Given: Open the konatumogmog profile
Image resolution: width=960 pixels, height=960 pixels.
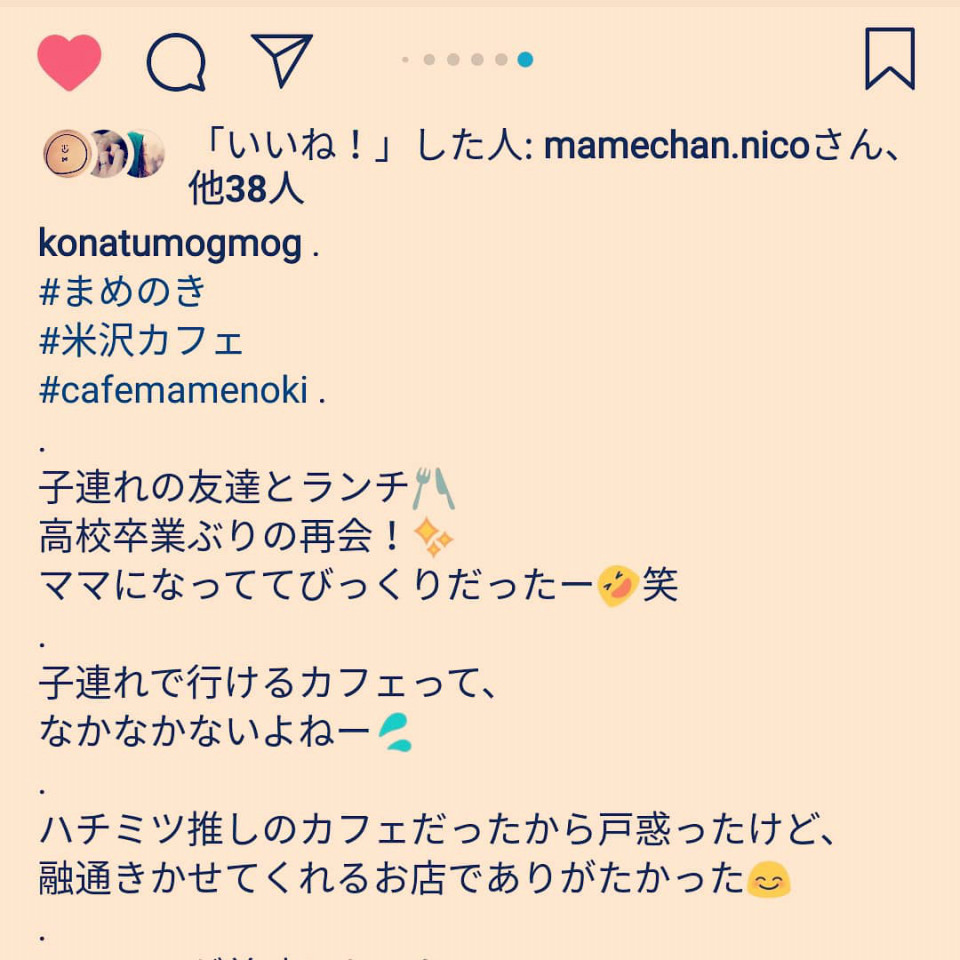Looking at the screenshot, I should (x=170, y=244).
